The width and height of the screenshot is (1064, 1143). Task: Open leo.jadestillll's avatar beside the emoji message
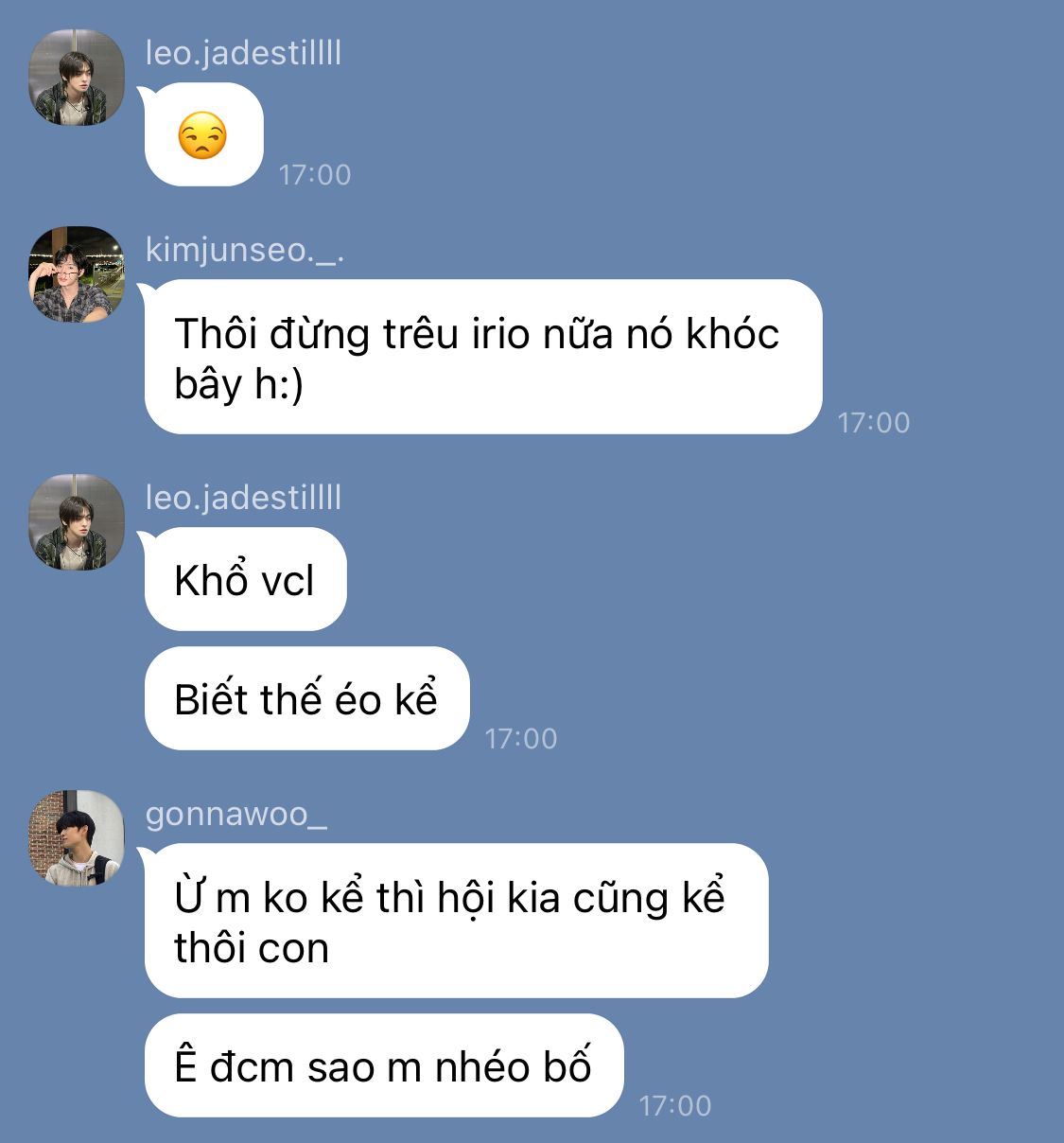tap(77, 78)
